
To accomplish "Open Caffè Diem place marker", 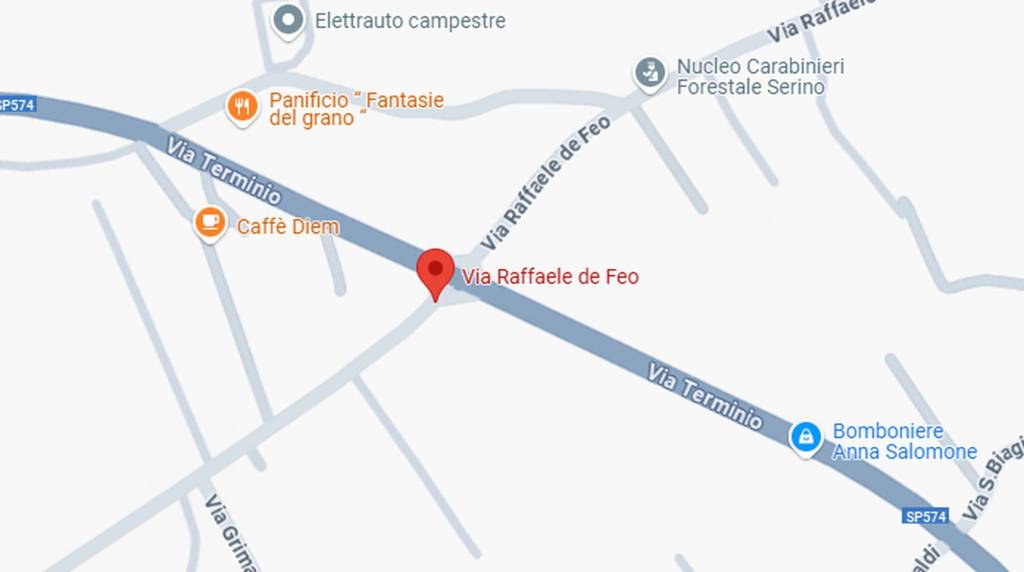I will [209, 222].
